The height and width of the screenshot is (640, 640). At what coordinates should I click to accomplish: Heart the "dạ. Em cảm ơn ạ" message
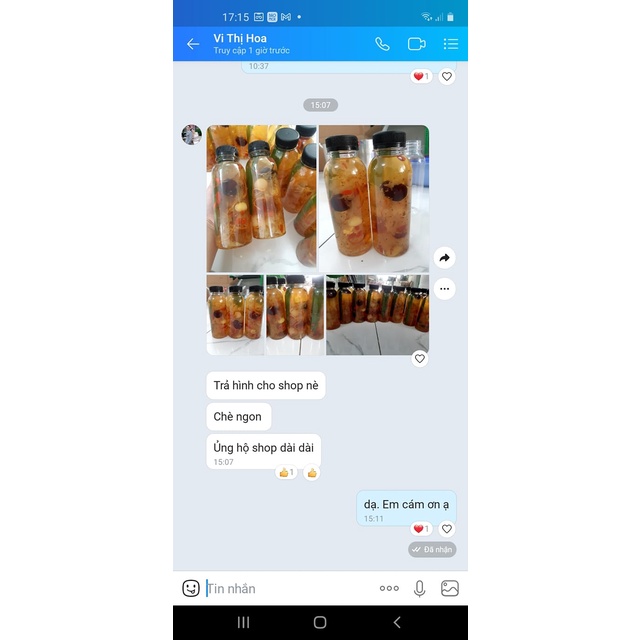point(447,529)
